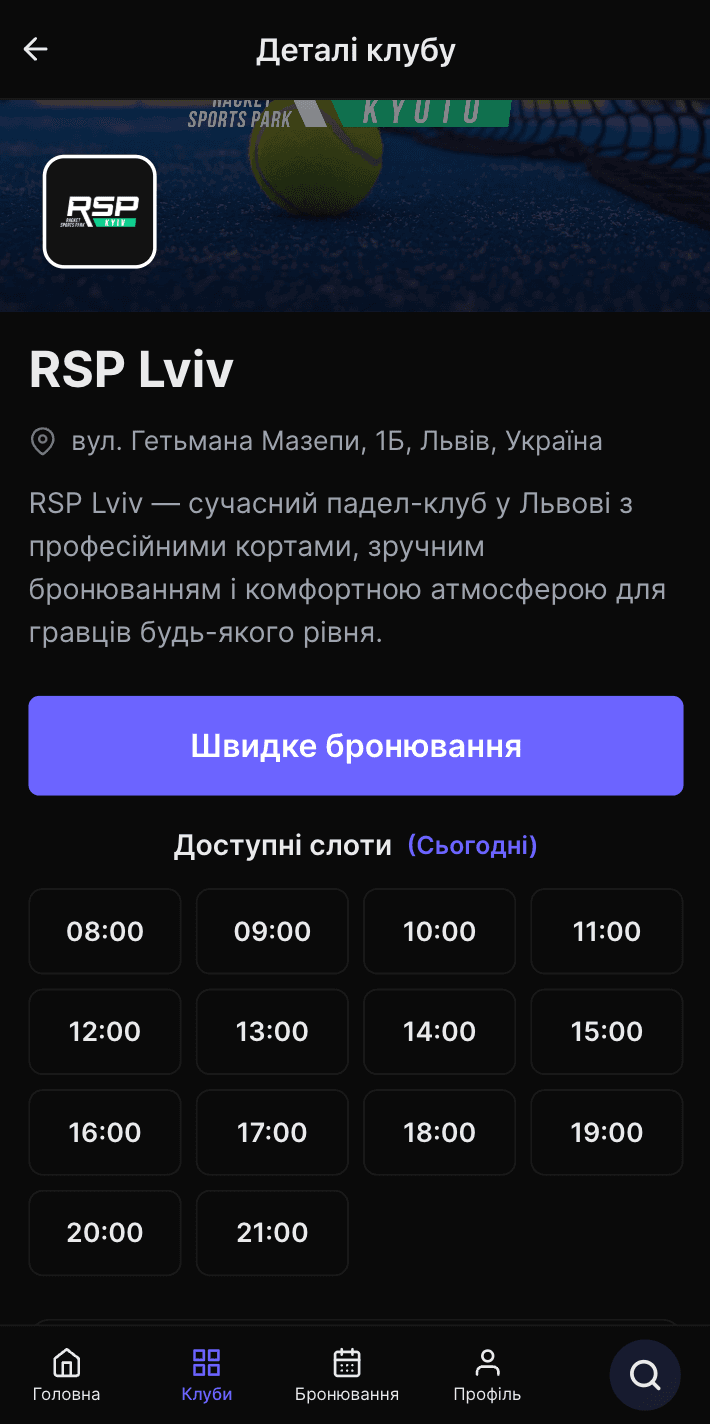Choose the 09:00 slot
This screenshot has height=1424, width=710.
coord(272,932)
